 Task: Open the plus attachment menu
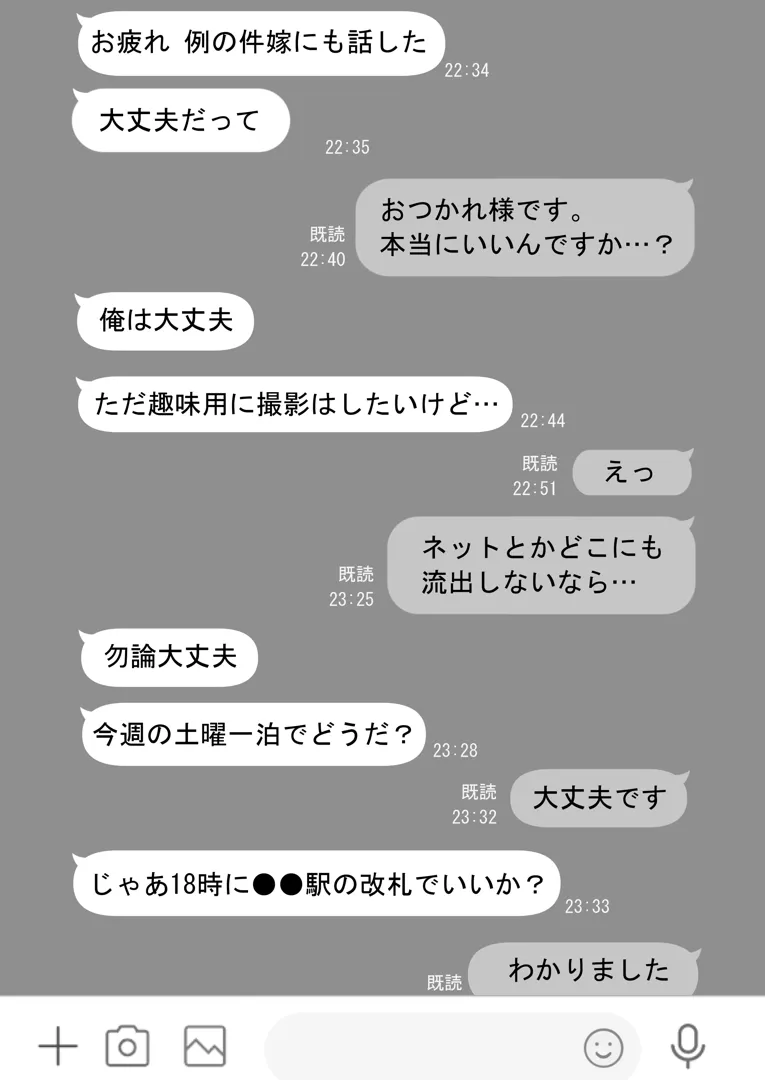[x=58, y=1046]
